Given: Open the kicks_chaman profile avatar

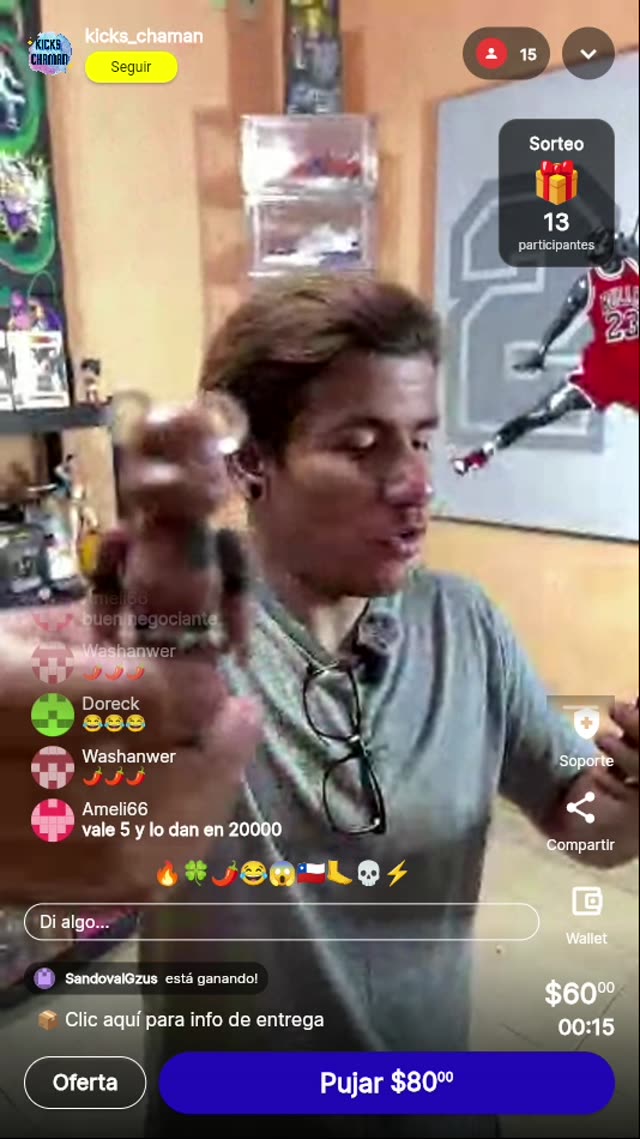Looking at the screenshot, I should (x=49, y=53).
